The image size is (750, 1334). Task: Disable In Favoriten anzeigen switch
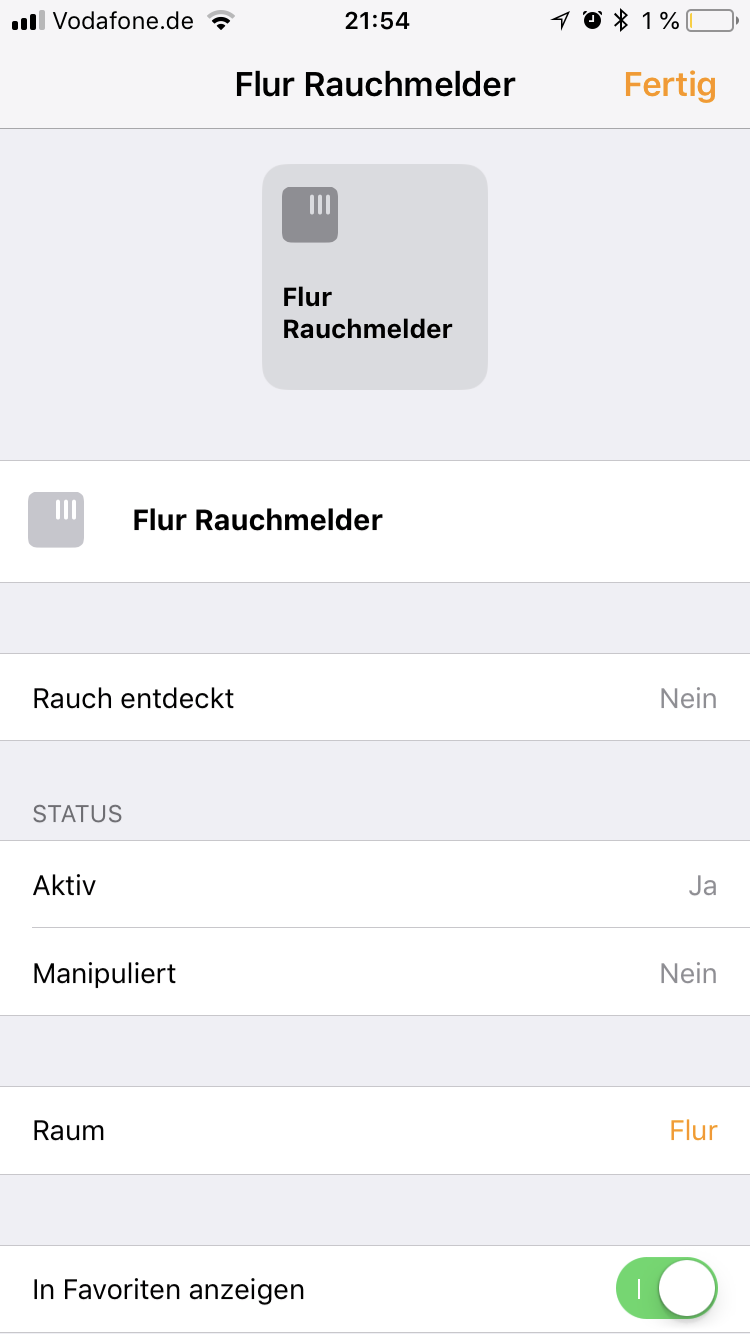point(667,1289)
